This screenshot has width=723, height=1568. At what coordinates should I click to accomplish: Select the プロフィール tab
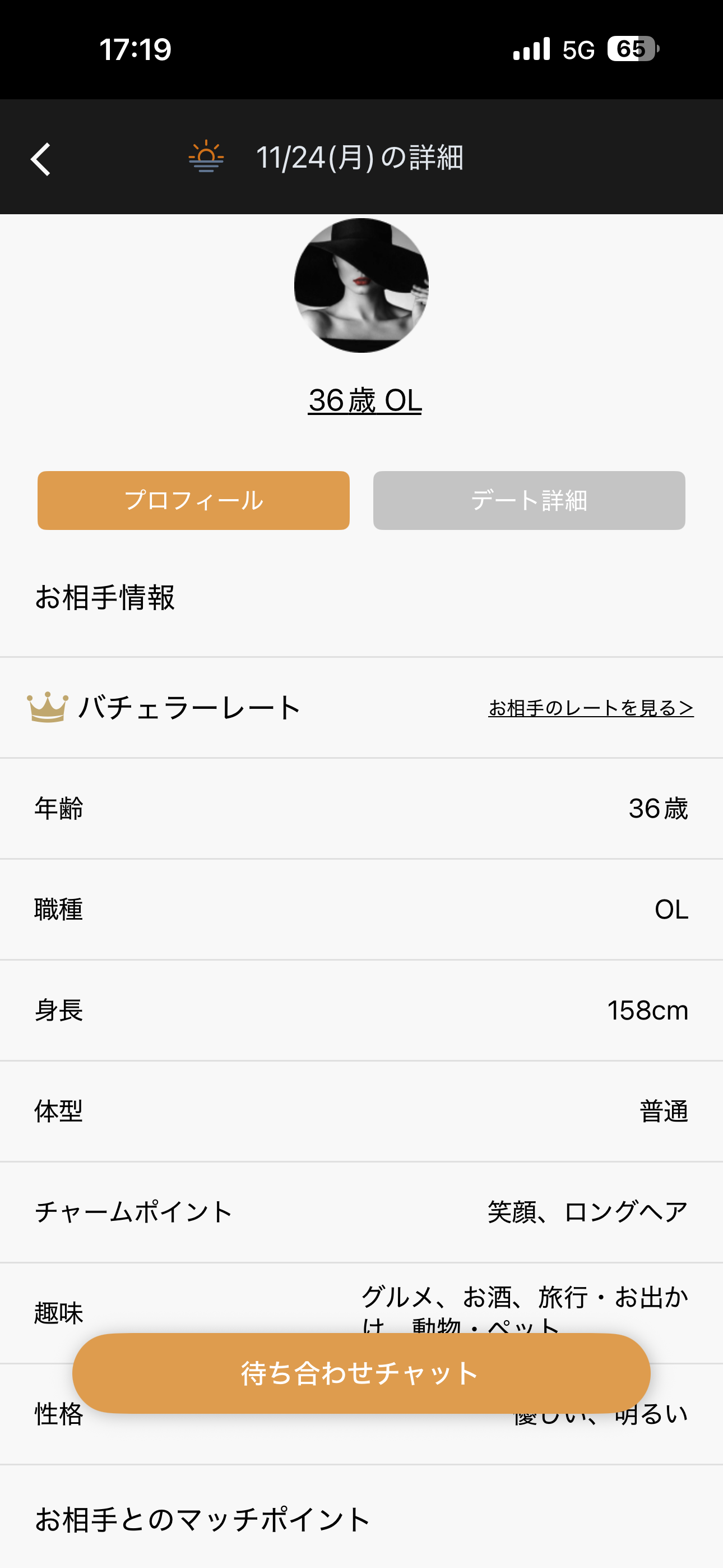(193, 500)
